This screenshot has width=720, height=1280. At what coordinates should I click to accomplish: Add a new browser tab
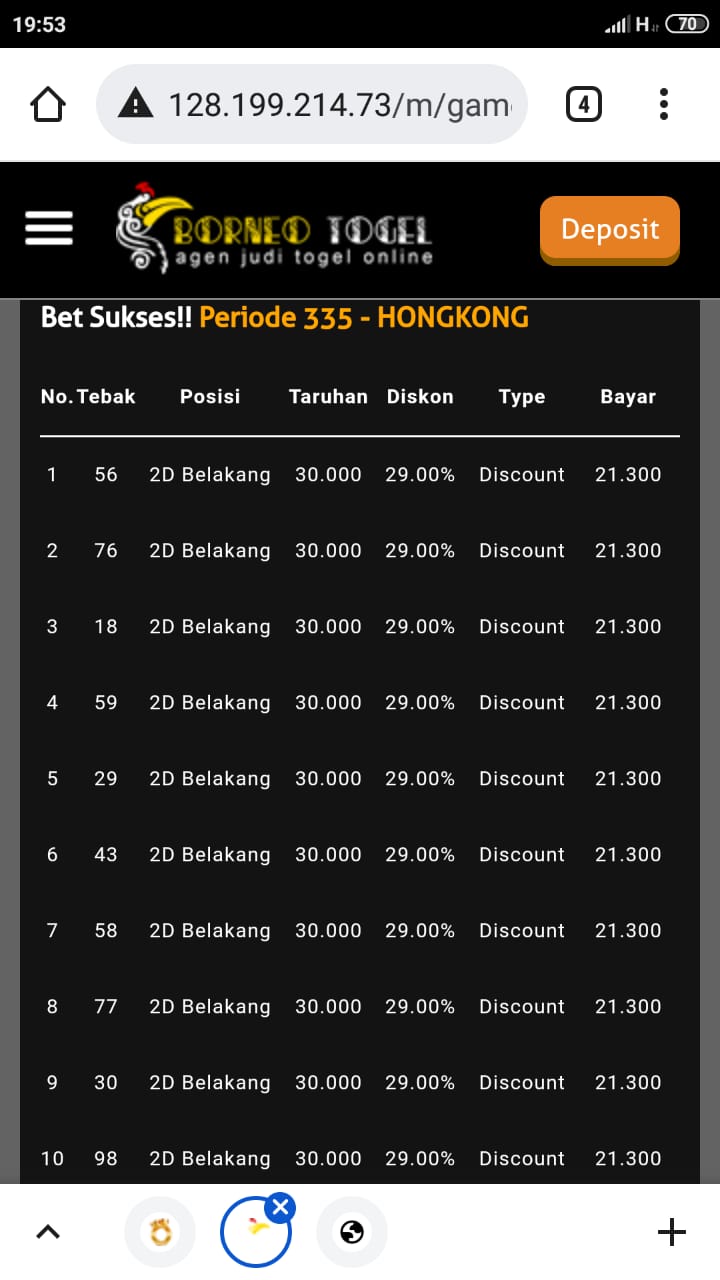(671, 1232)
